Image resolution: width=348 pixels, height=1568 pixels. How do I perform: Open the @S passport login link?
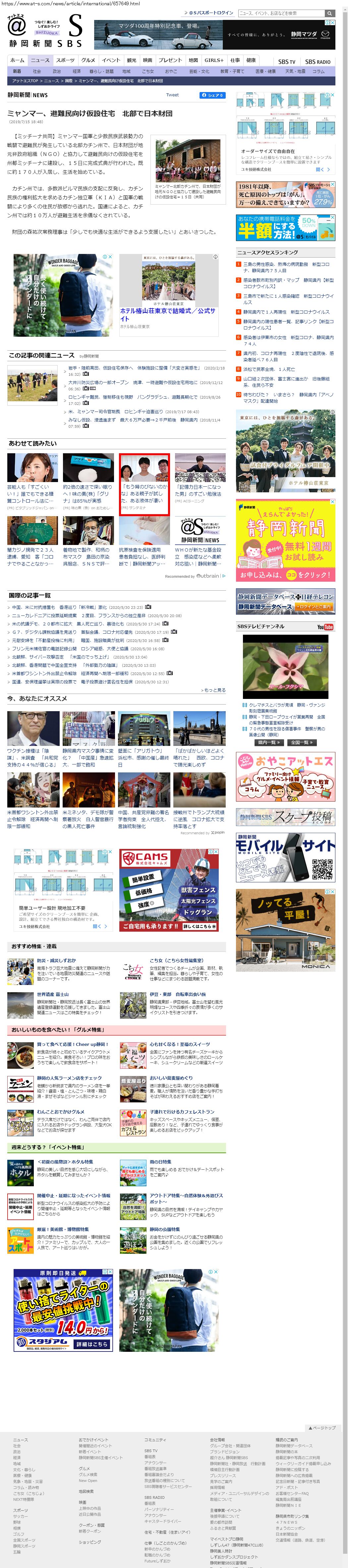(211, 13)
